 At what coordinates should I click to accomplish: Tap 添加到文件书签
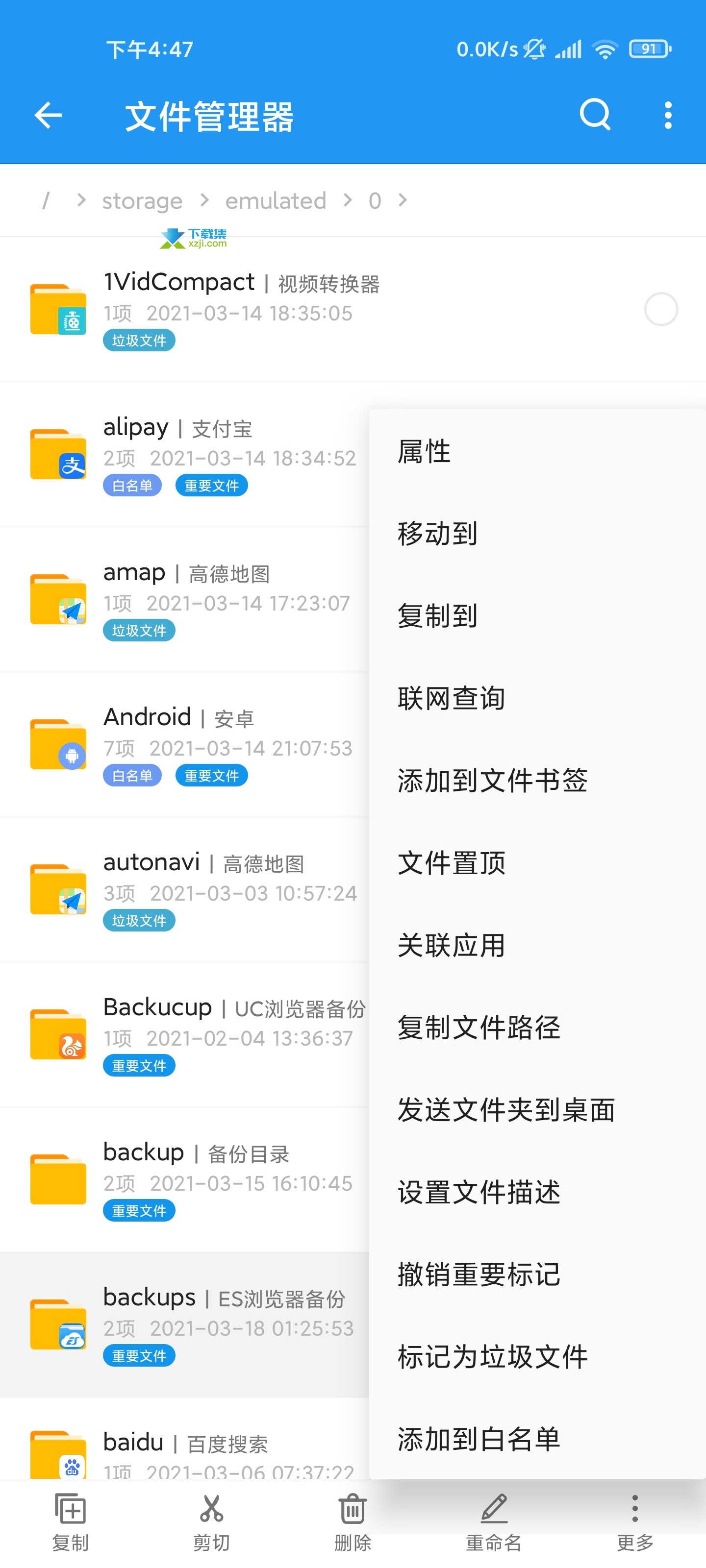click(x=537, y=781)
